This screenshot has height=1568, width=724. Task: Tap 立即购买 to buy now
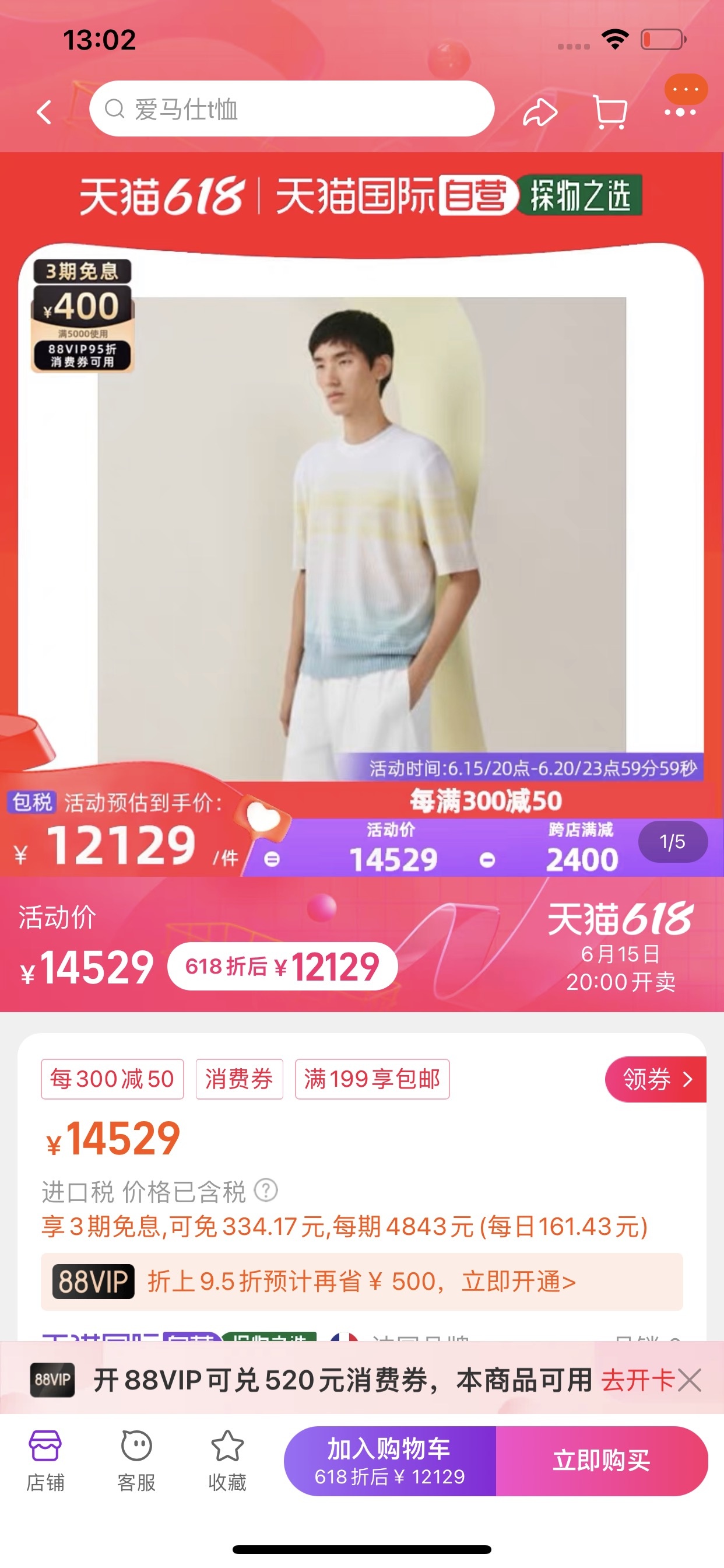(x=601, y=1461)
